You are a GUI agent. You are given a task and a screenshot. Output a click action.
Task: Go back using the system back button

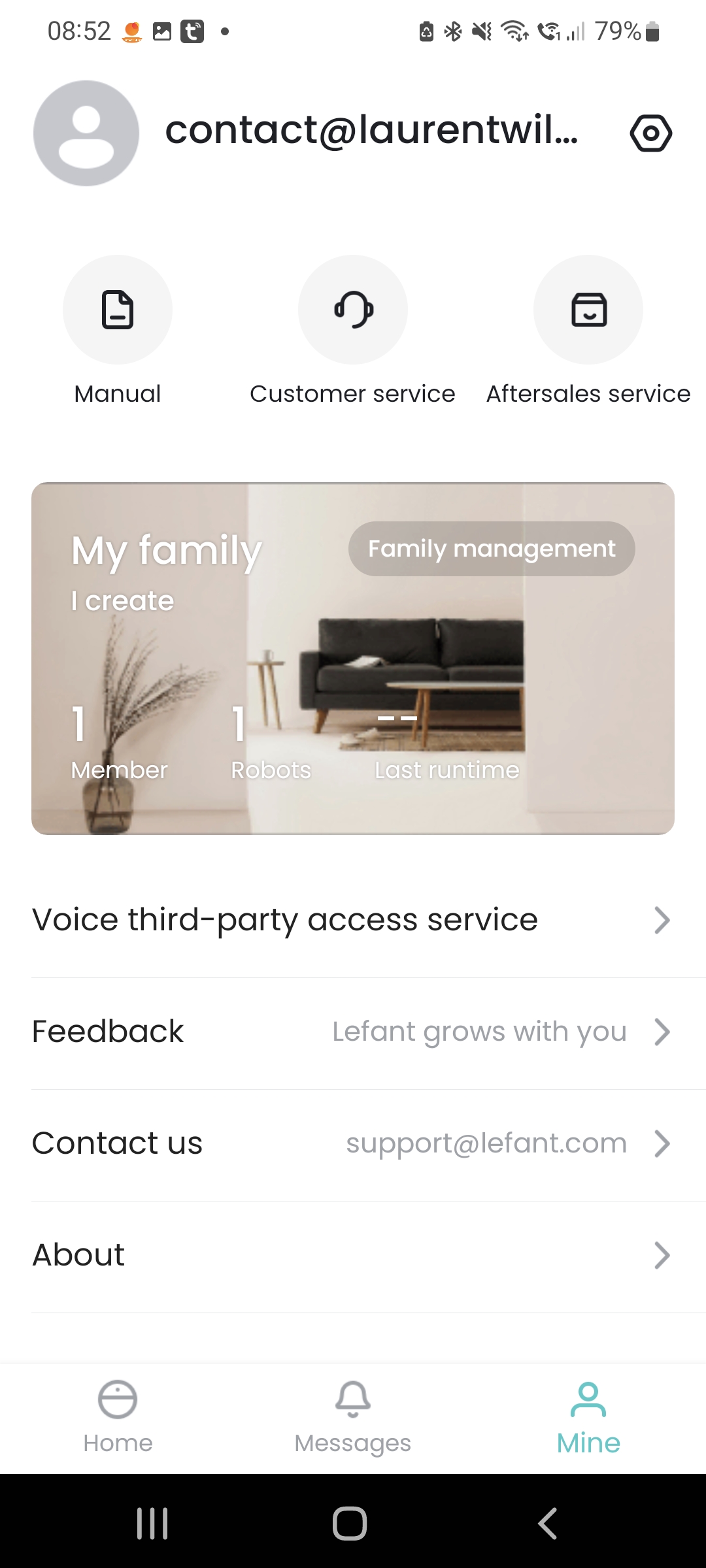(548, 1524)
